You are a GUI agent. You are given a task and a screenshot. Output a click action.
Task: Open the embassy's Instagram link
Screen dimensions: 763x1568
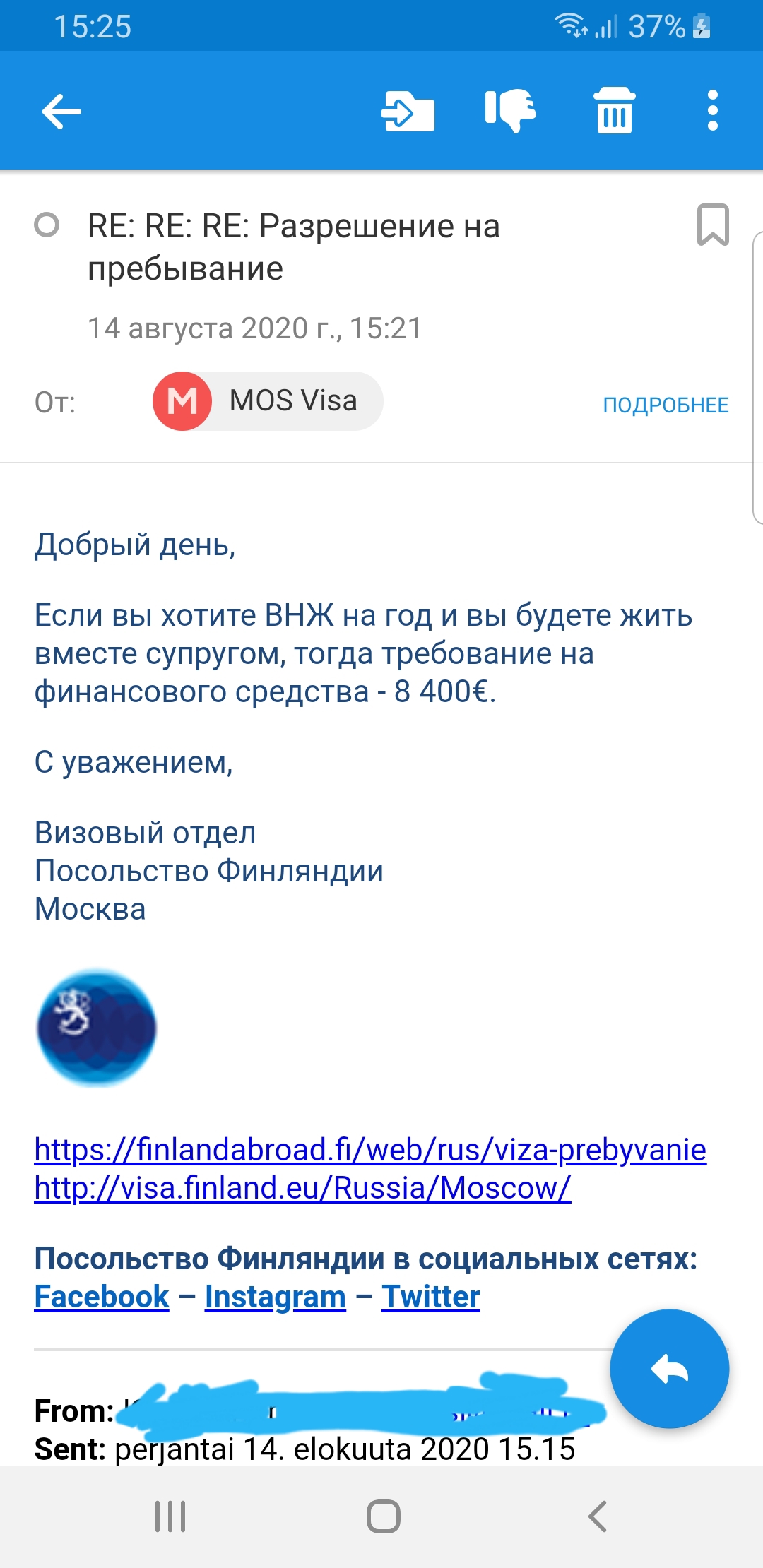276,1297
